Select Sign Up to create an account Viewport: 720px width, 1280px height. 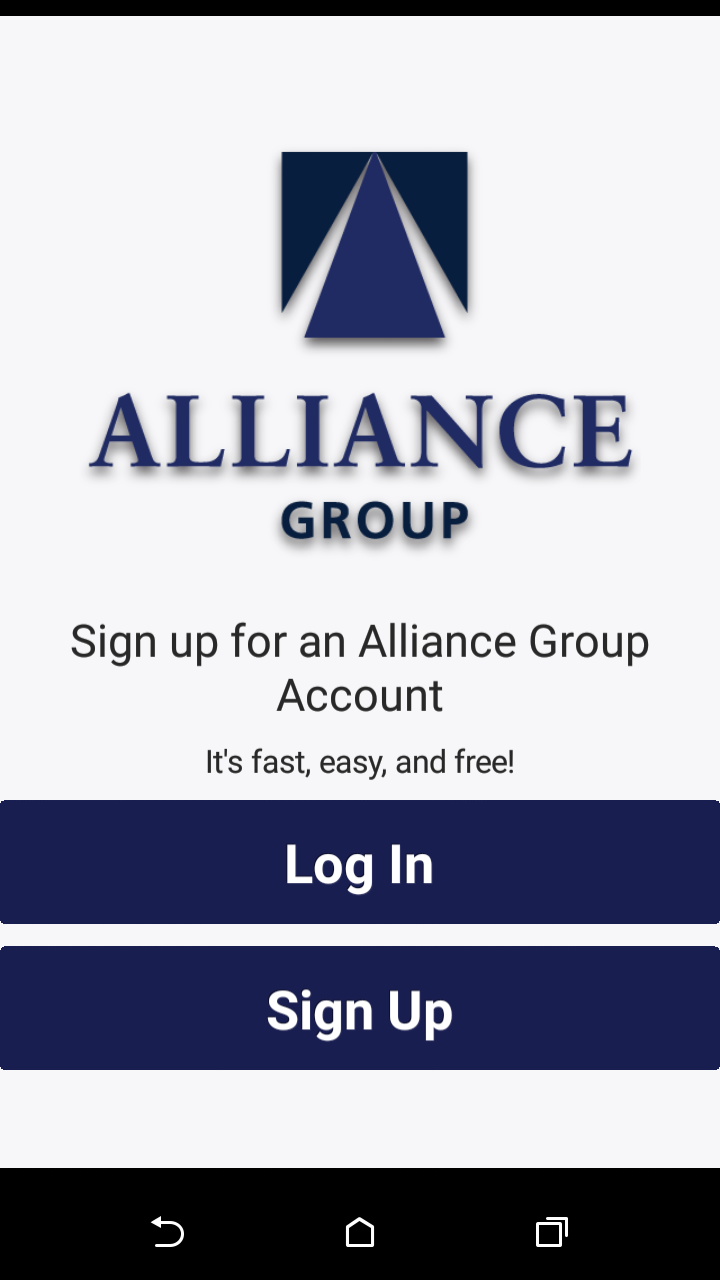click(360, 1008)
